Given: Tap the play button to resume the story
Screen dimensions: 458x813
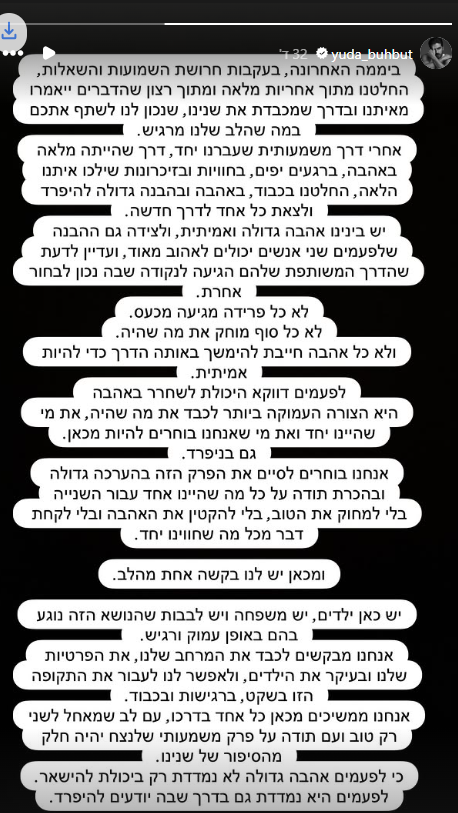Looking at the screenshot, I should pyautogui.click(x=48, y=53).
